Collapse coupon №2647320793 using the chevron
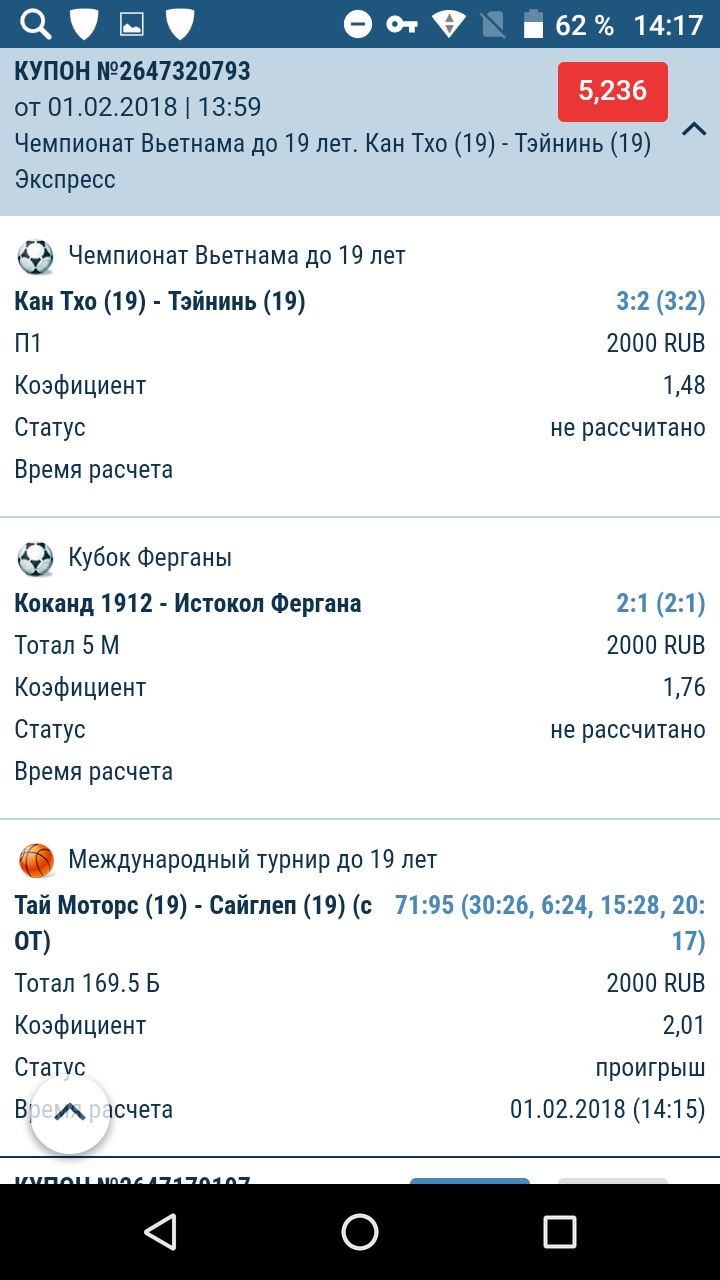 pyautogui.click(x=694, y=128)
